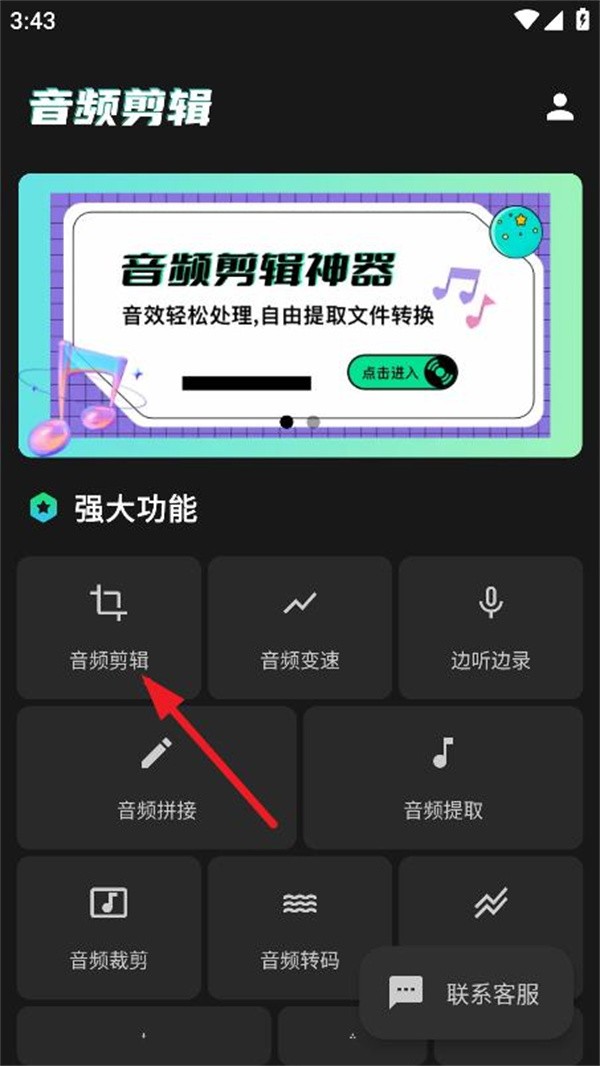Tap the 点击进入 button on banner
Screen dimensions: 600x1066
[x=402, y=373]
